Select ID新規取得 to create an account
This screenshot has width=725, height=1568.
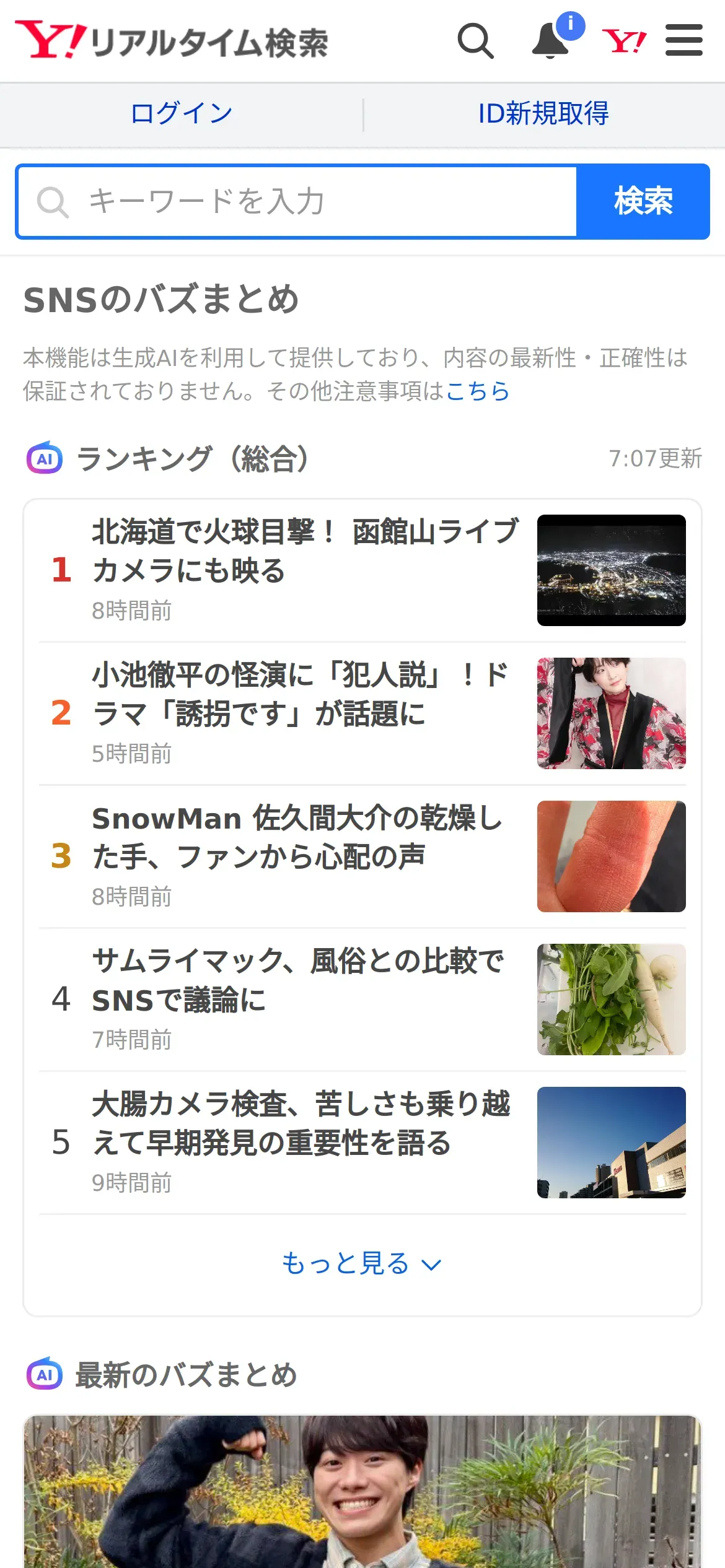coord(543,114)
